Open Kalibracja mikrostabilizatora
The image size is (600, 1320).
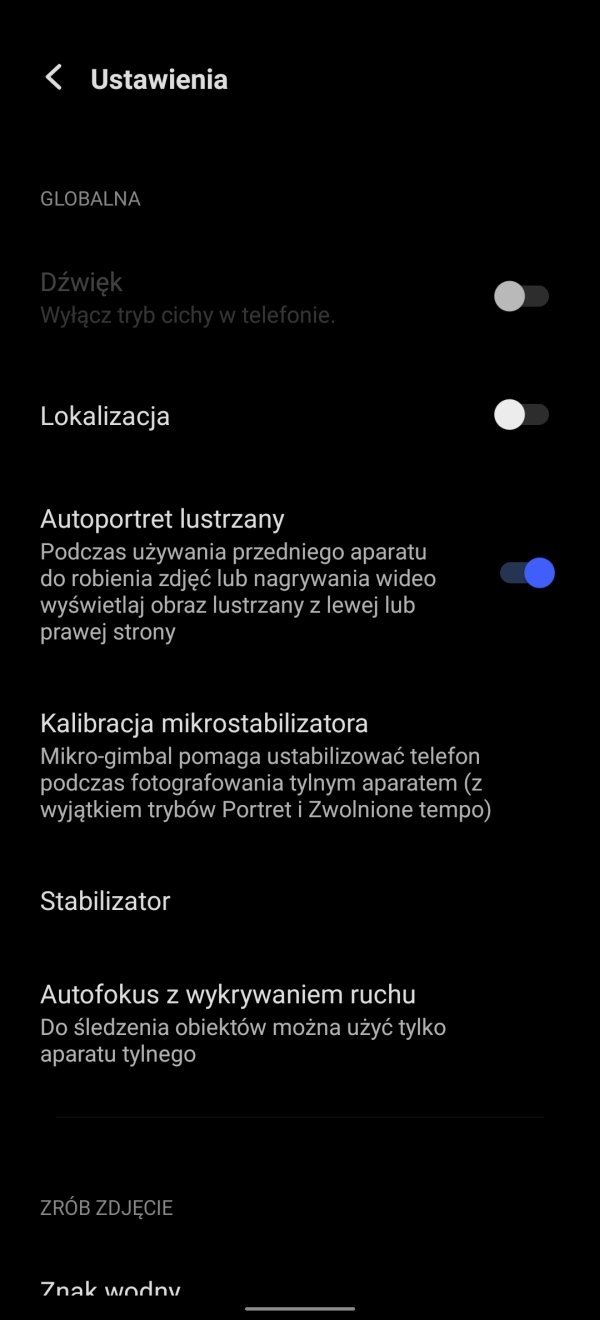(300, 765)
